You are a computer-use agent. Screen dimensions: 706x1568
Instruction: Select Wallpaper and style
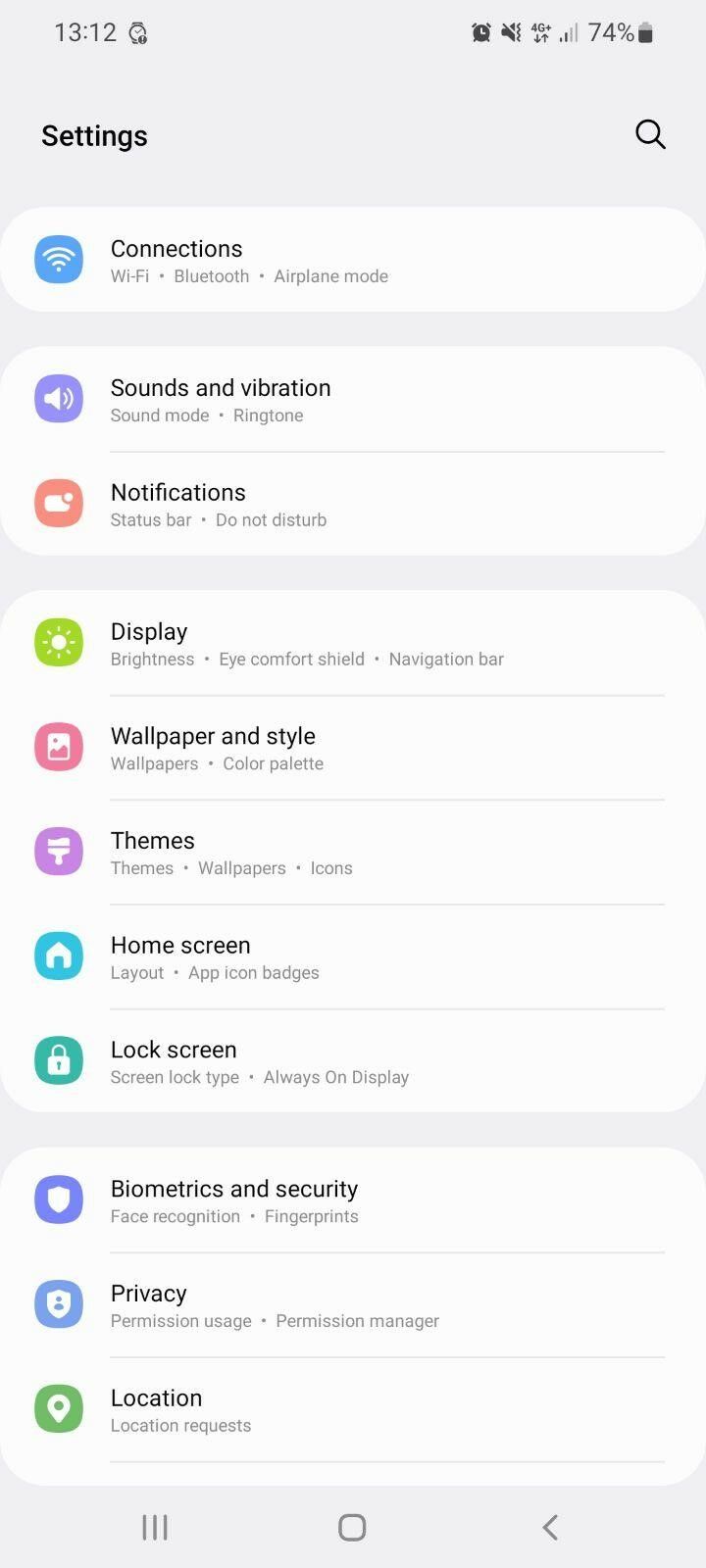[x=353, y=748]
